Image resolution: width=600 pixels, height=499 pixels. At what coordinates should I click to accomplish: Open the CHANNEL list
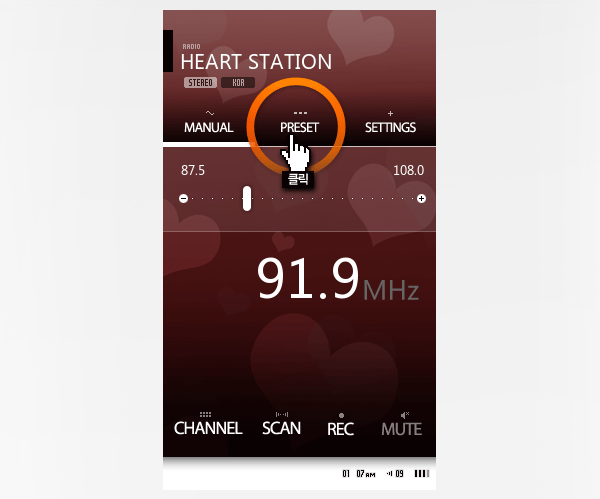click(x=208, y=427)
